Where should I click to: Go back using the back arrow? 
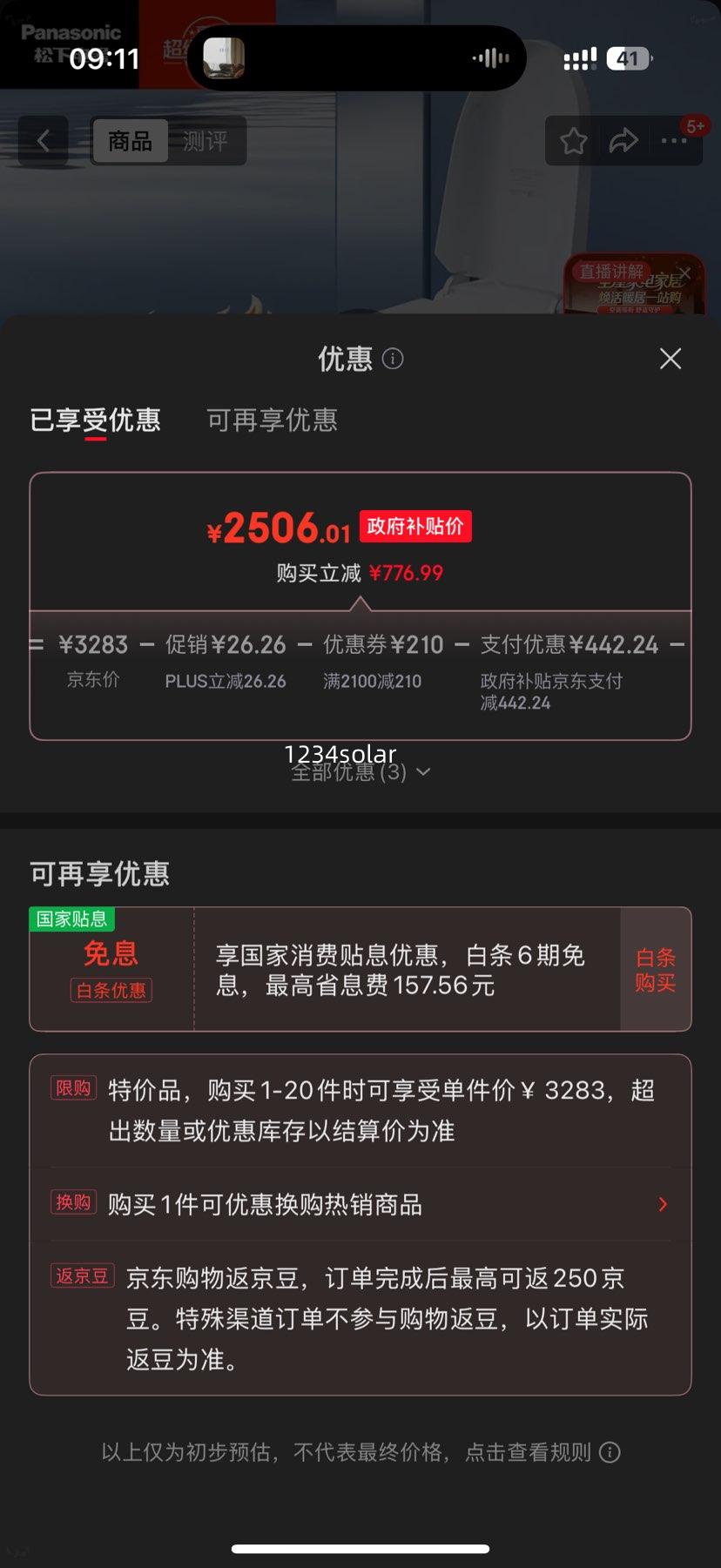pos(42,140)
